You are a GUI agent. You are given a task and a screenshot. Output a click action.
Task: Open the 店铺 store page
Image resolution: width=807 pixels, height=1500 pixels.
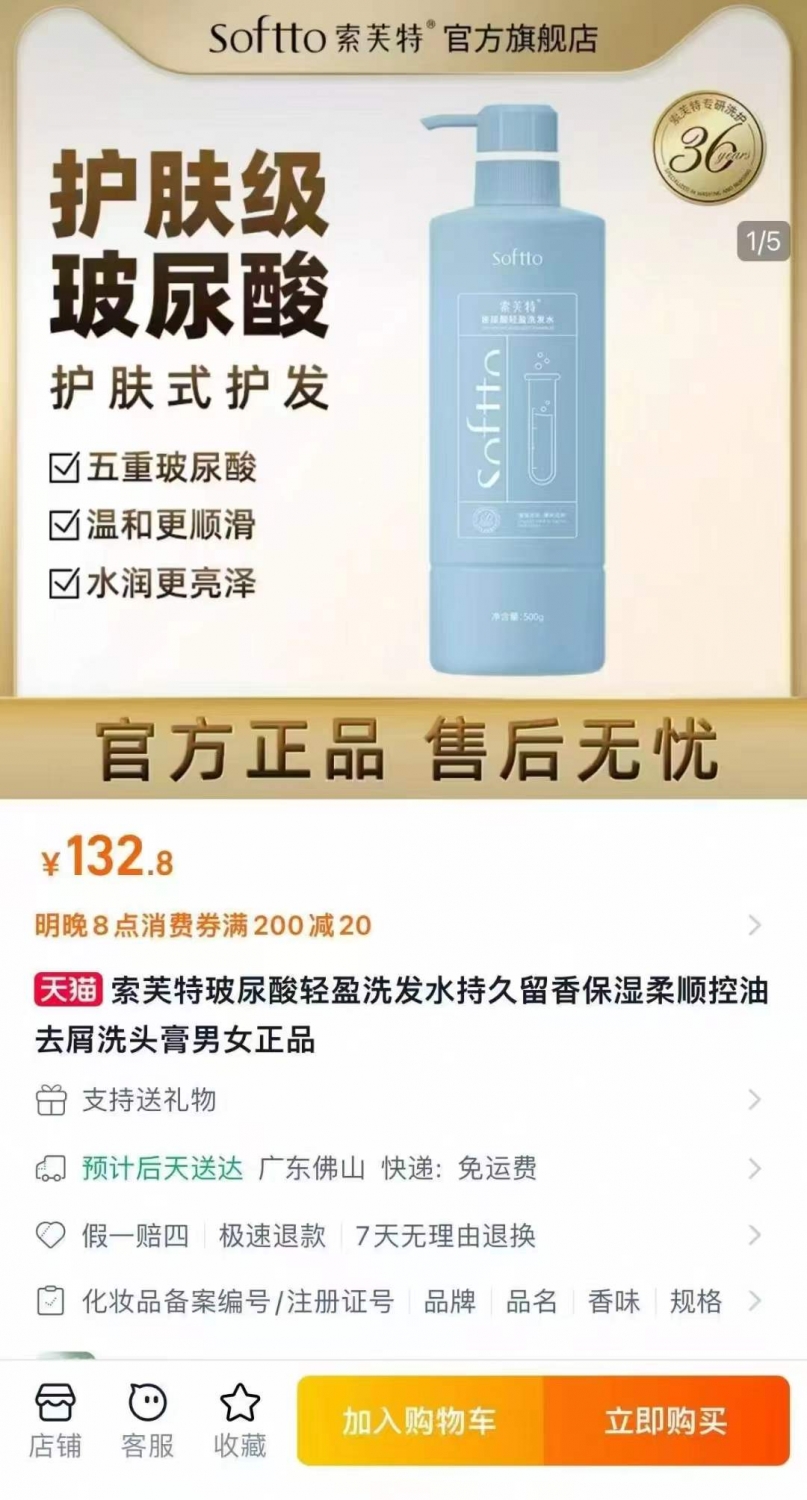(x=55, y=1421)
